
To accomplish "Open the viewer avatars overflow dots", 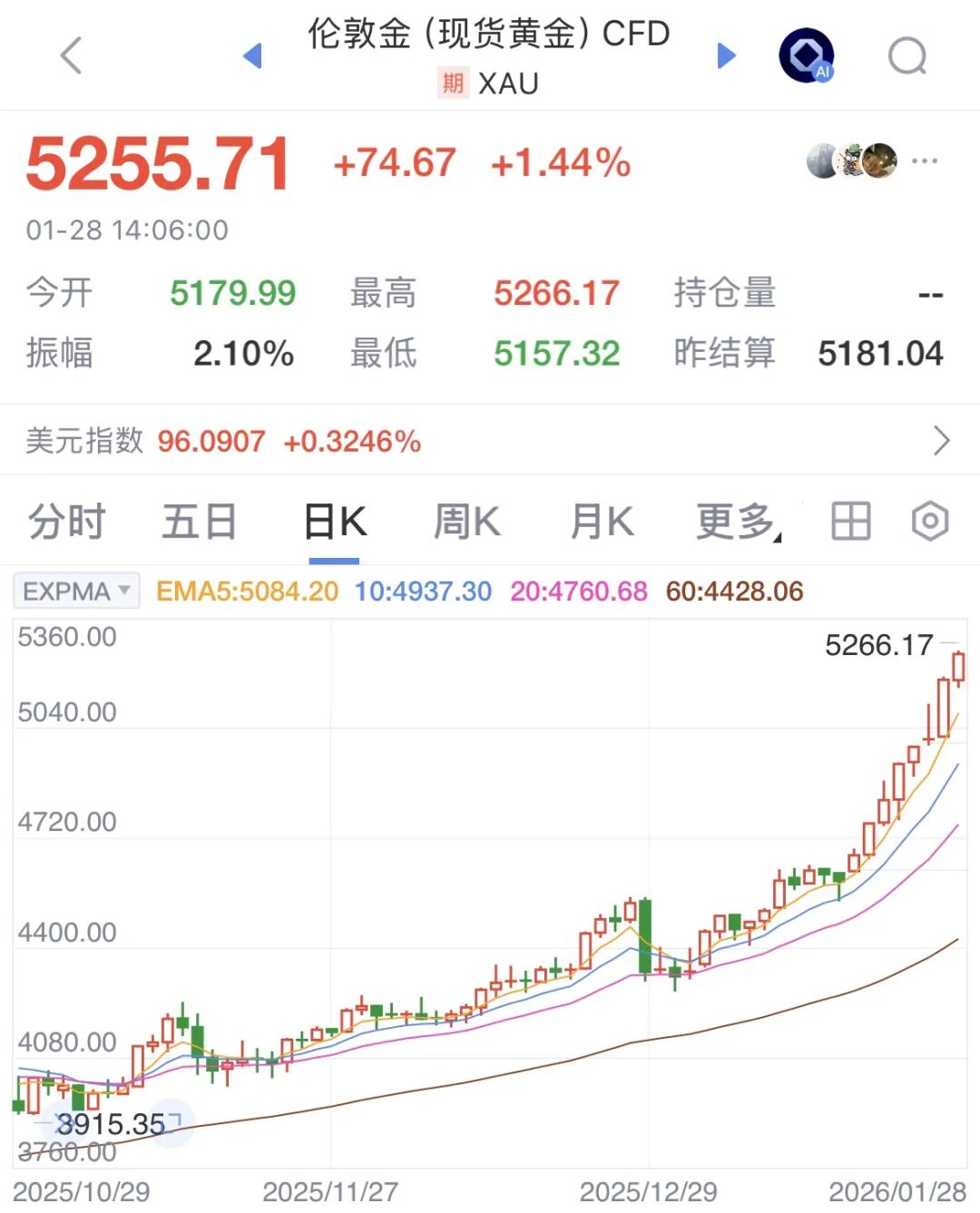I will coord(925,161).
